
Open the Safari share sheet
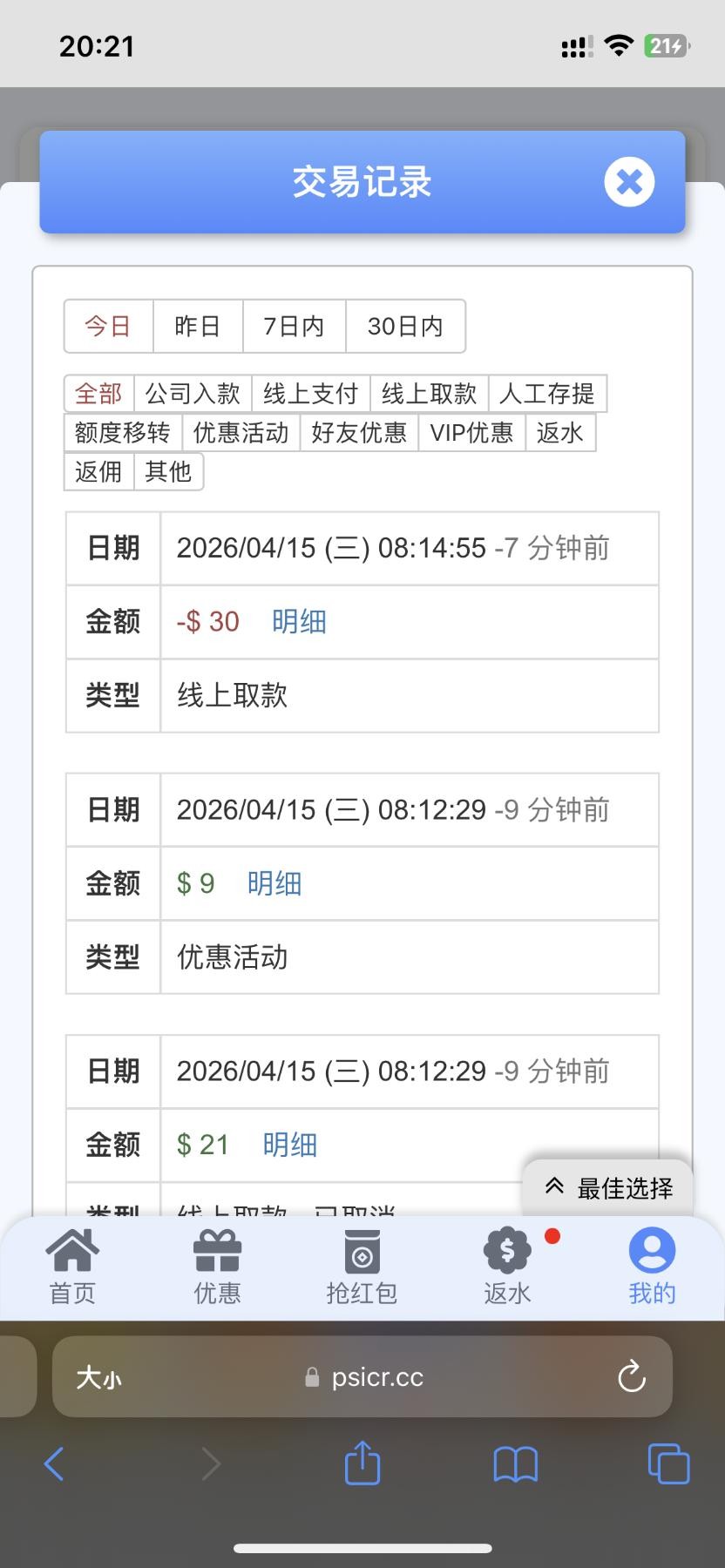[362, 1463]
